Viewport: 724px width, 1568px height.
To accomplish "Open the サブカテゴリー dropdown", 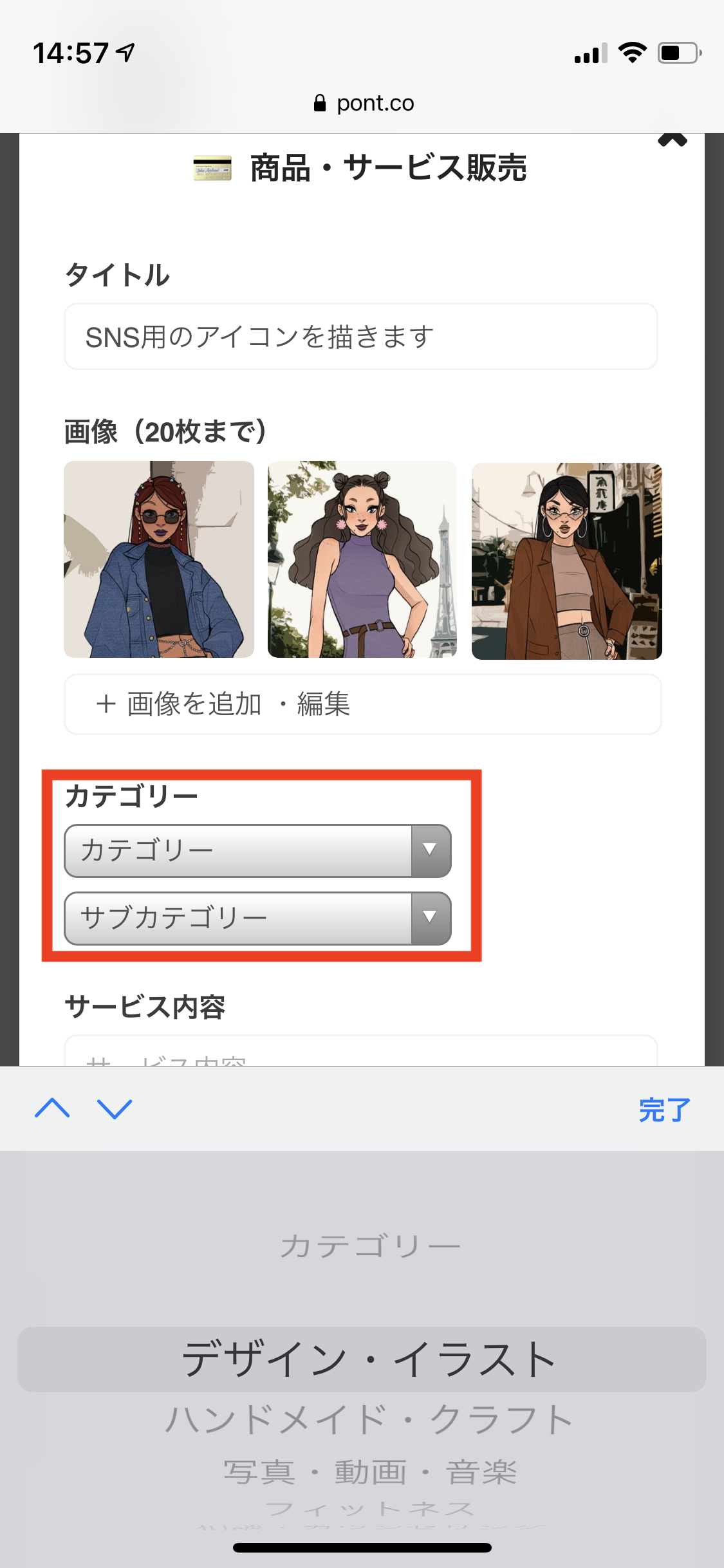I will (257, 918).
